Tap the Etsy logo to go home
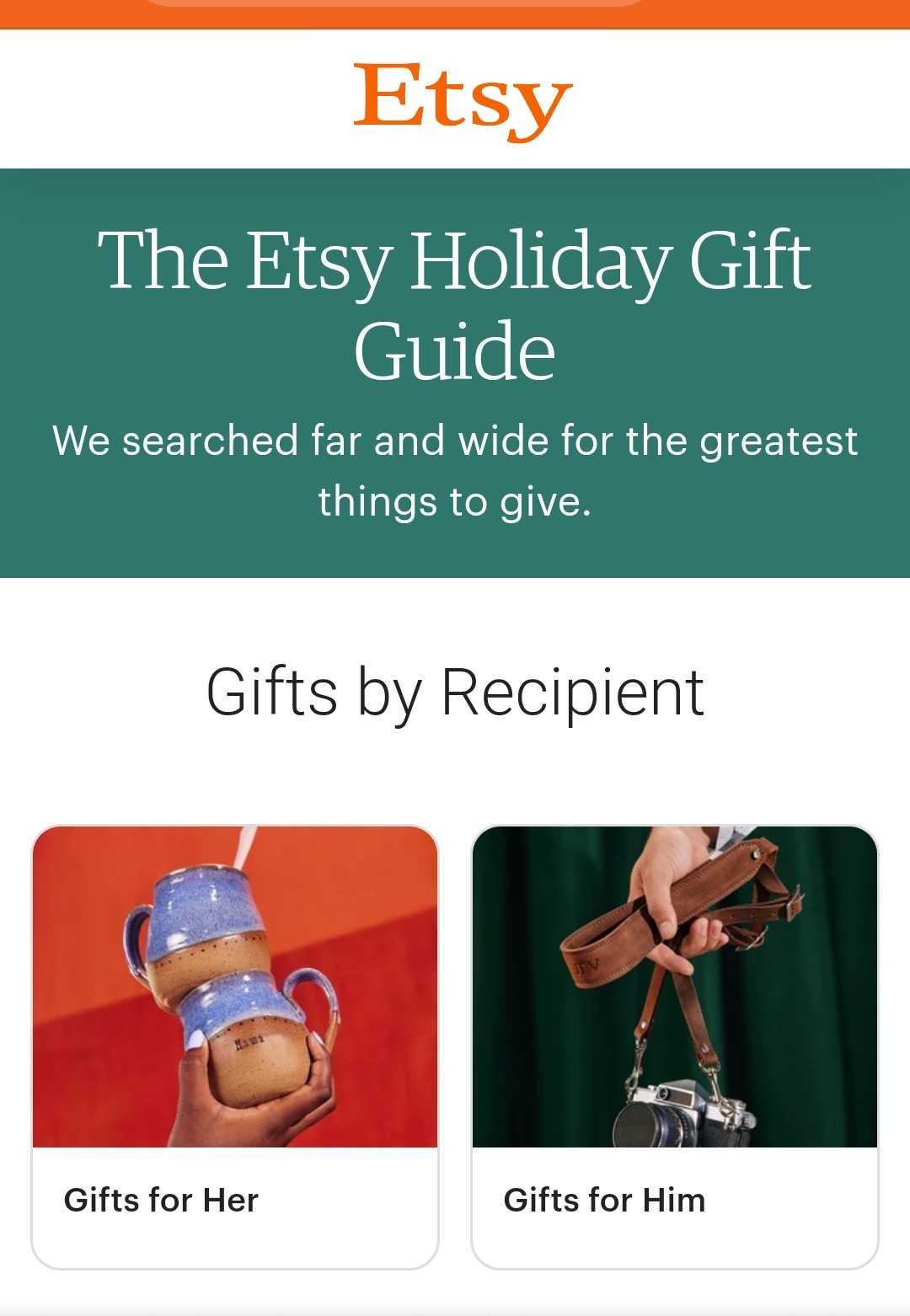This screenshot has width=910, height=1316. (x=462, y=100)
